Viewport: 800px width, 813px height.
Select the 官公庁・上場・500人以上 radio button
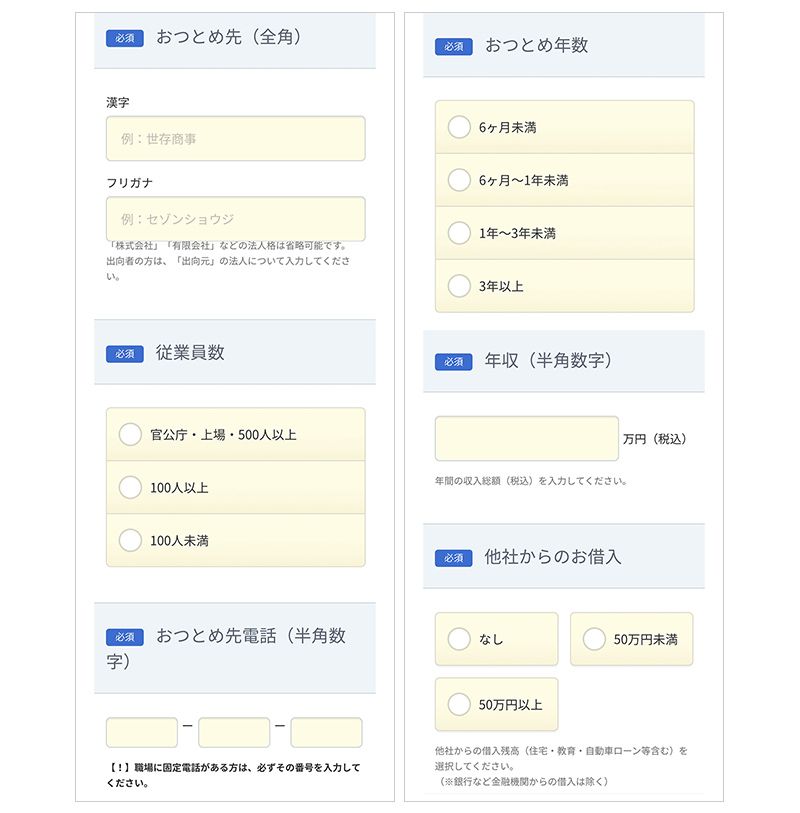tap(131, 434)
